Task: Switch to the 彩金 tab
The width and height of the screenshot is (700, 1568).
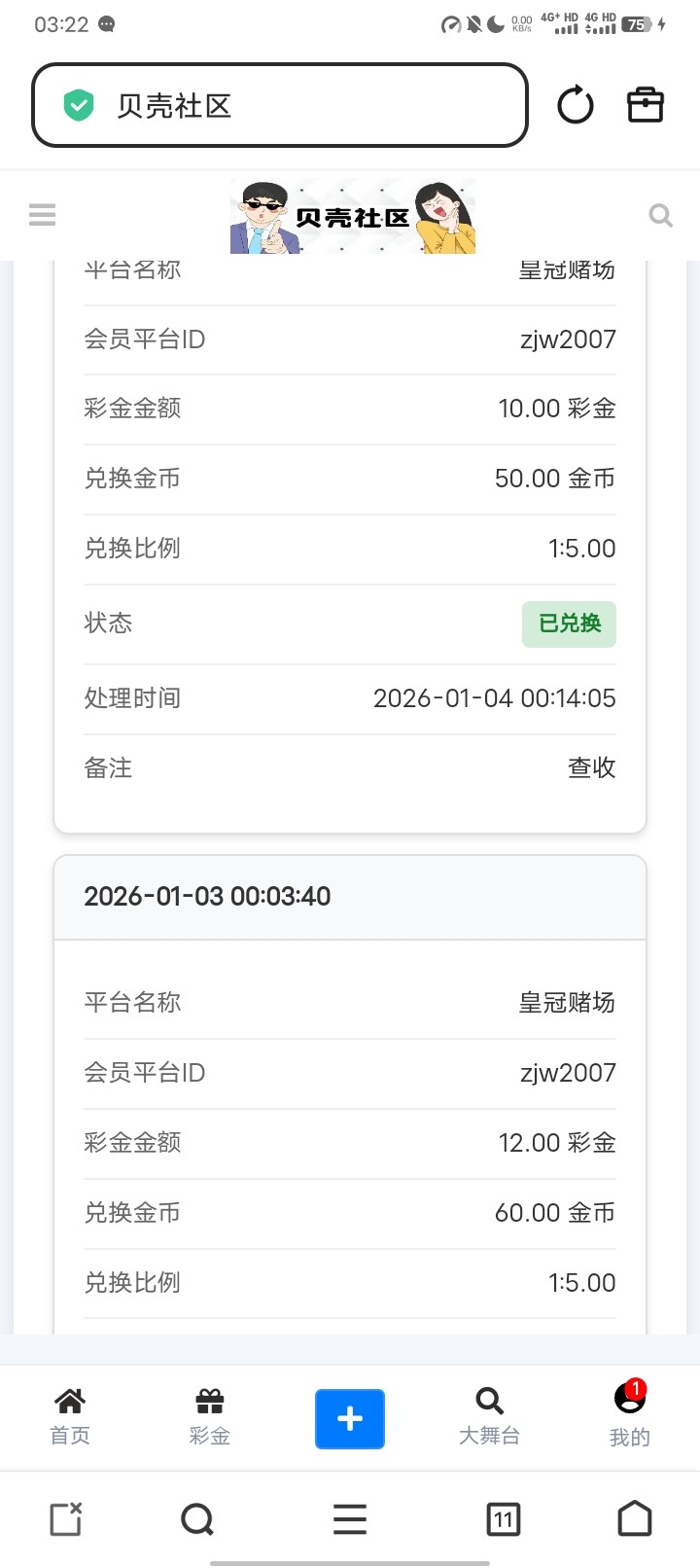Action: coord(210,1416)
